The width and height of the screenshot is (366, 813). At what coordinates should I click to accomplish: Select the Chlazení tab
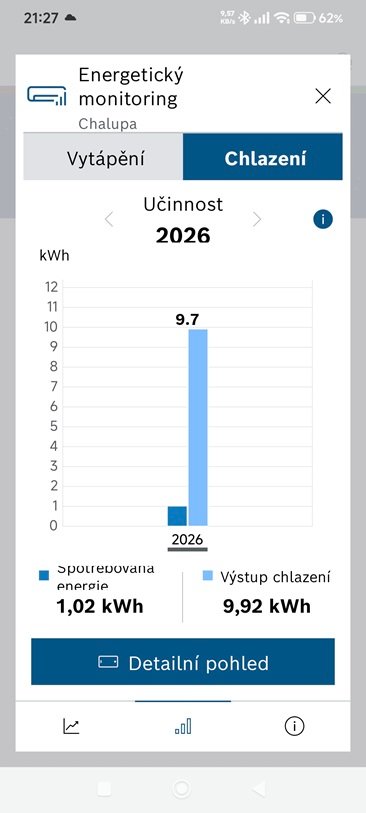pos(263,157)
